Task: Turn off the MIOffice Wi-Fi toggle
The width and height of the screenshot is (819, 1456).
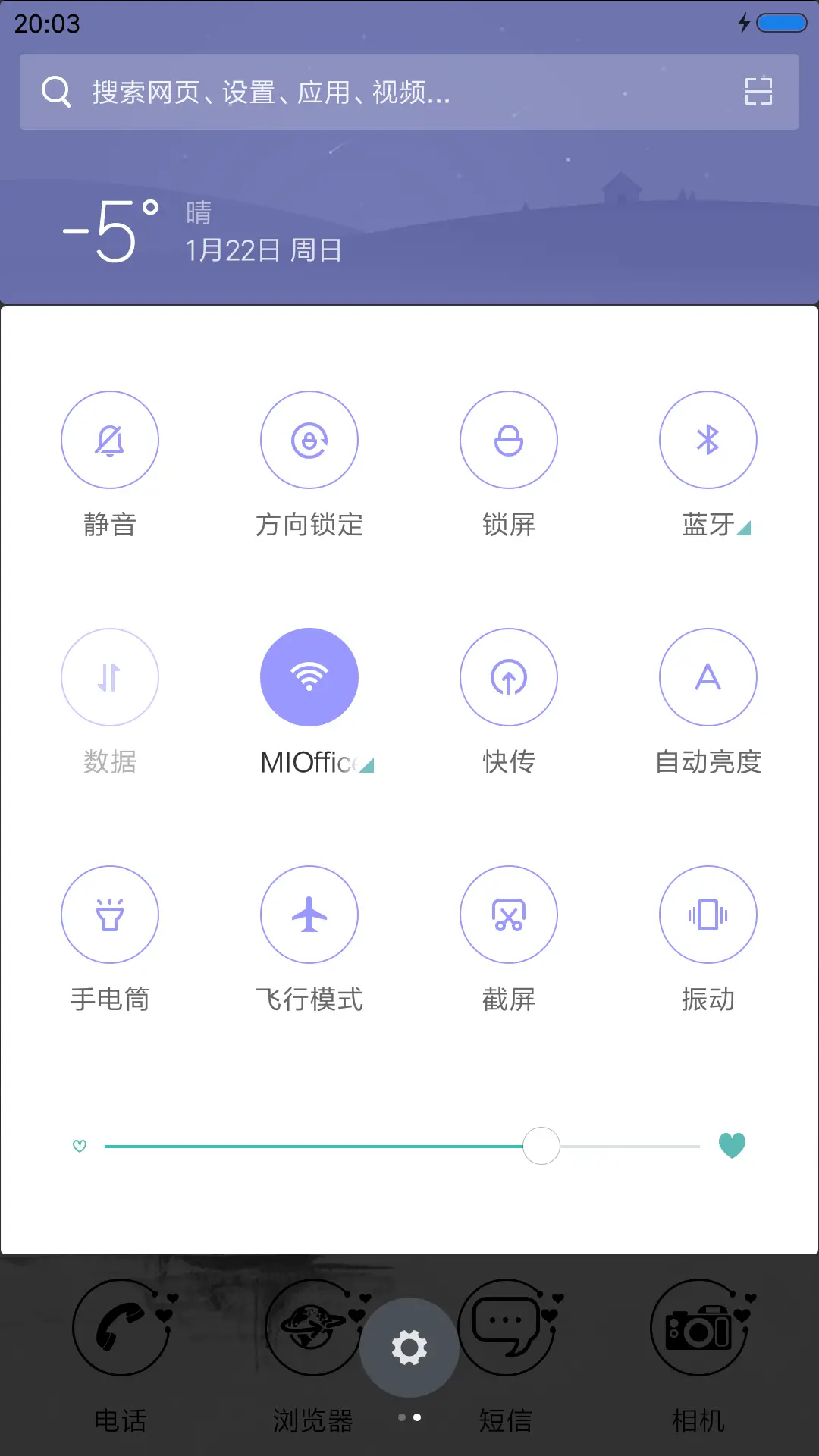Action: 309,677
